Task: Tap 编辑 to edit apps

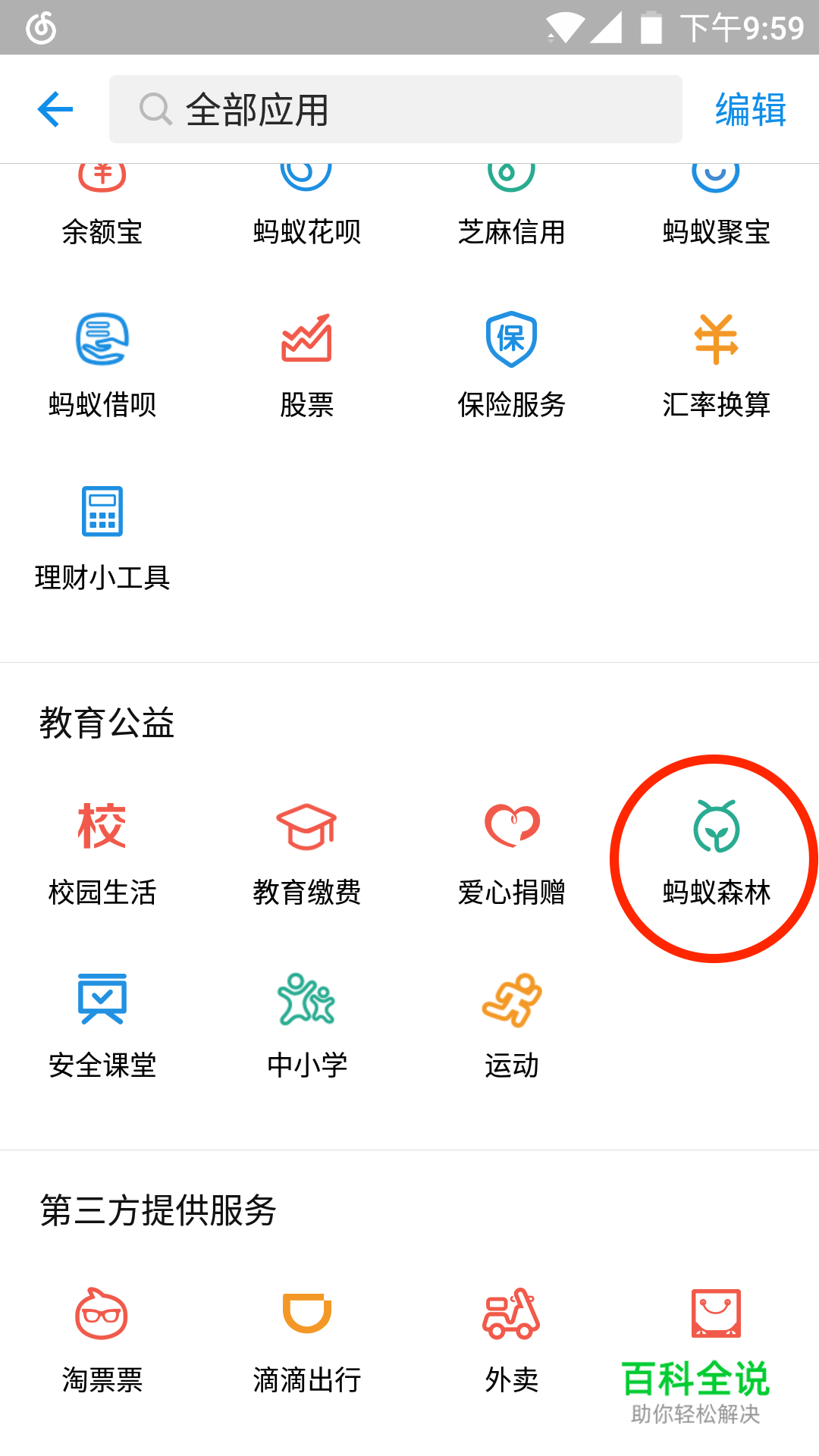Action: (x=750, y=109)
